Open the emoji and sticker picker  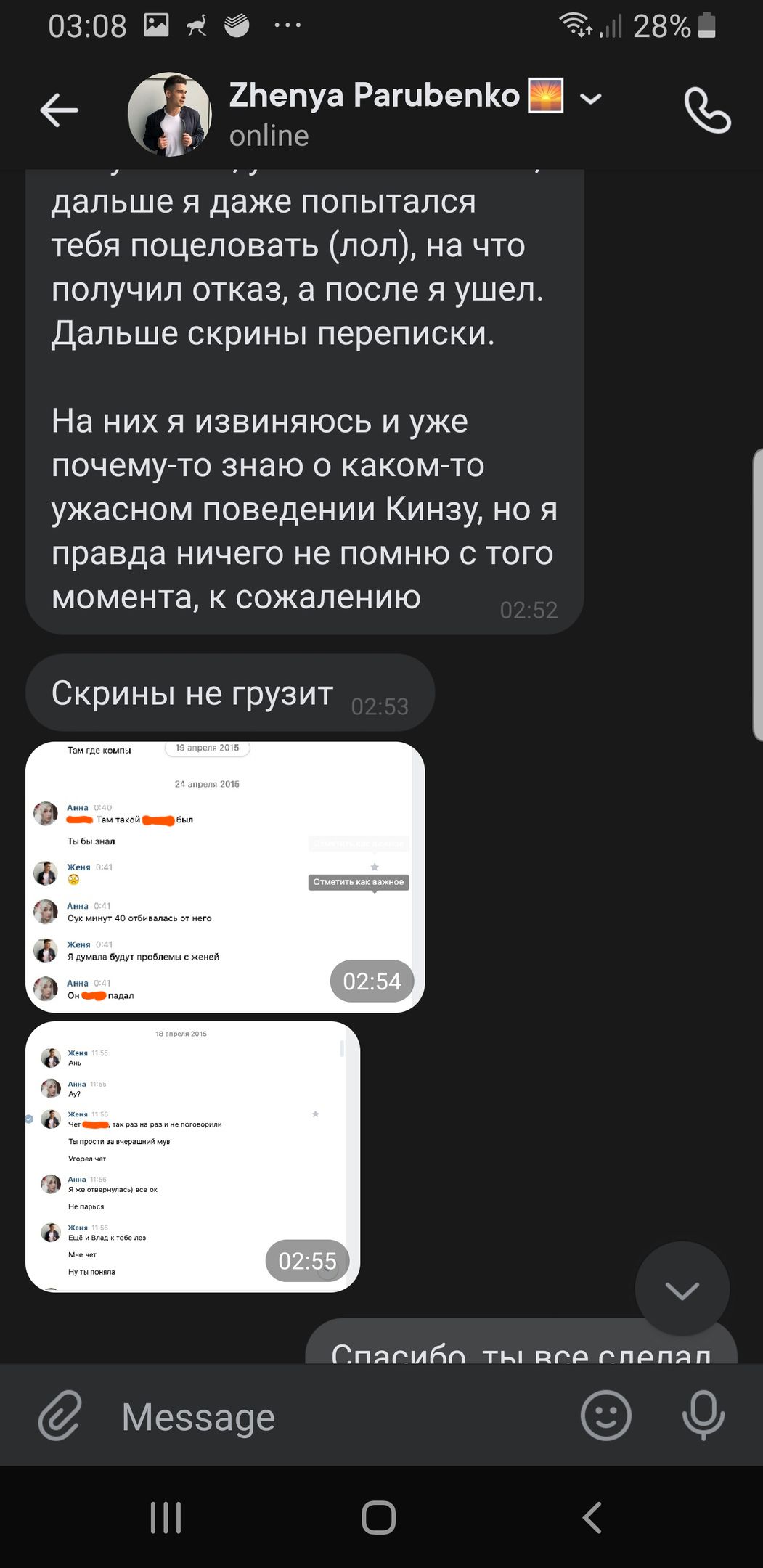coord(605,1415)
